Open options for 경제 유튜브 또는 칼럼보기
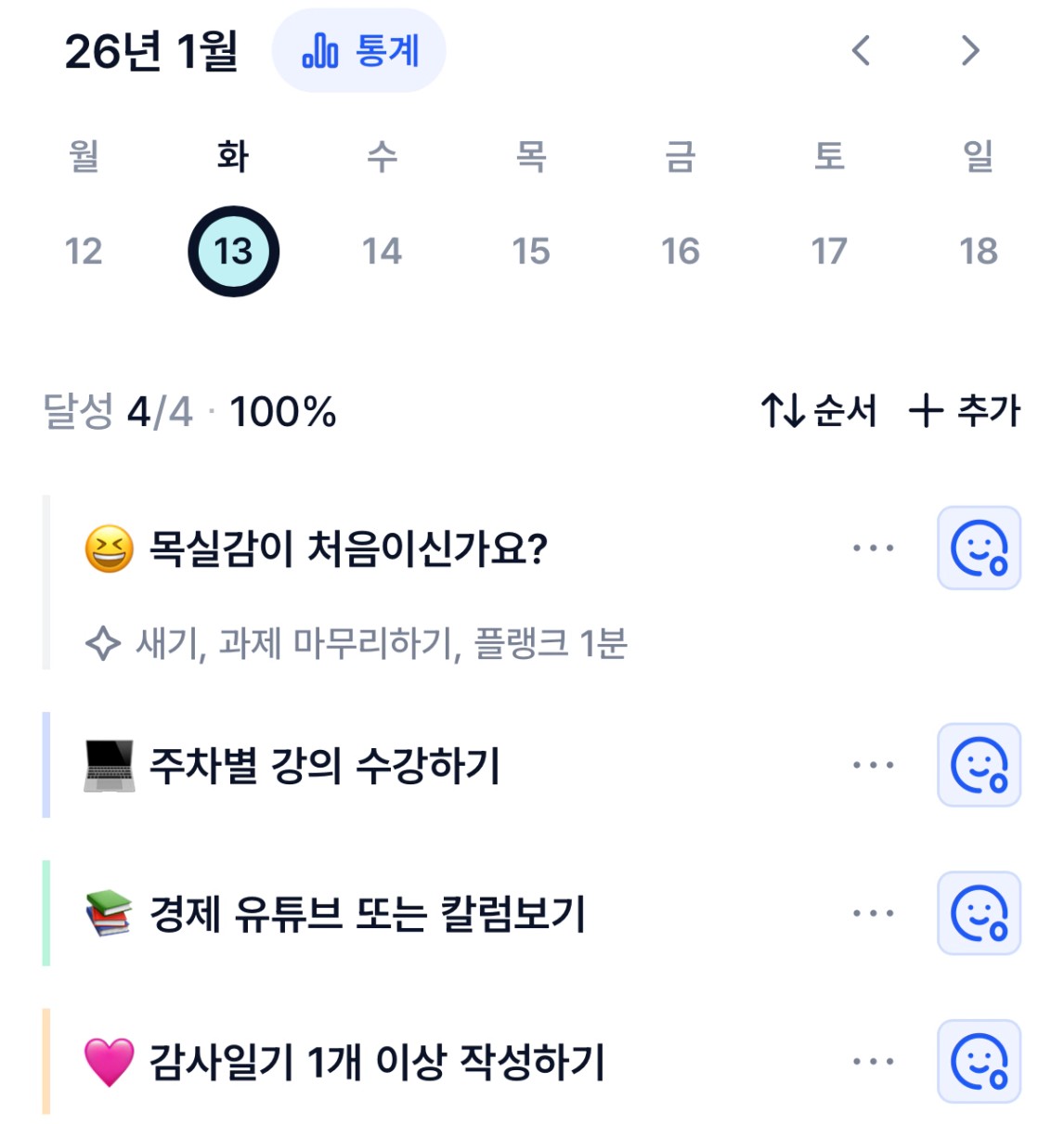This screenshot has width=1064, height=1124. (x=873, y=914)
